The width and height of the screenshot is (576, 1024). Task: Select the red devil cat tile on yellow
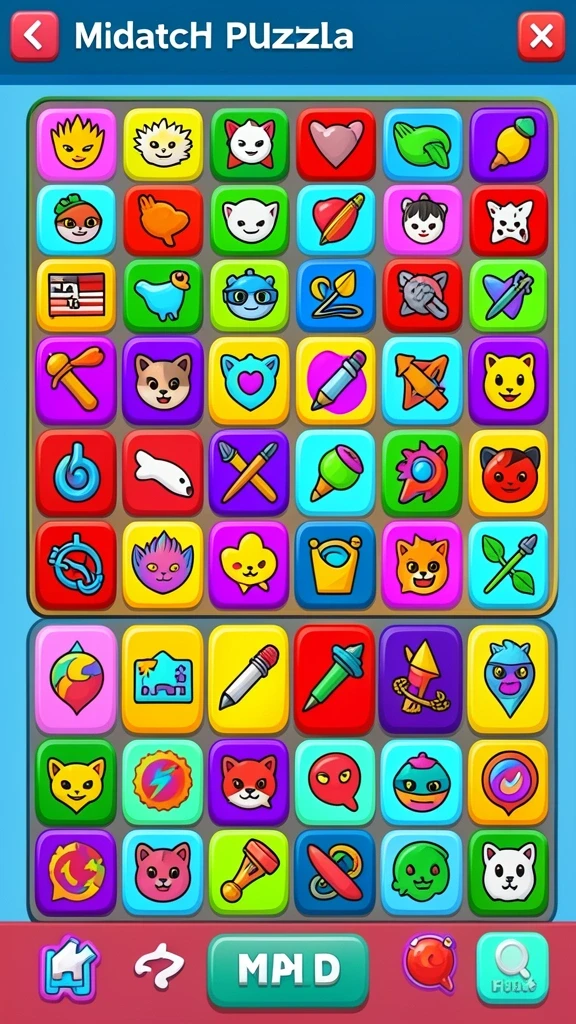pyautogui.click(x=508, y=473)
